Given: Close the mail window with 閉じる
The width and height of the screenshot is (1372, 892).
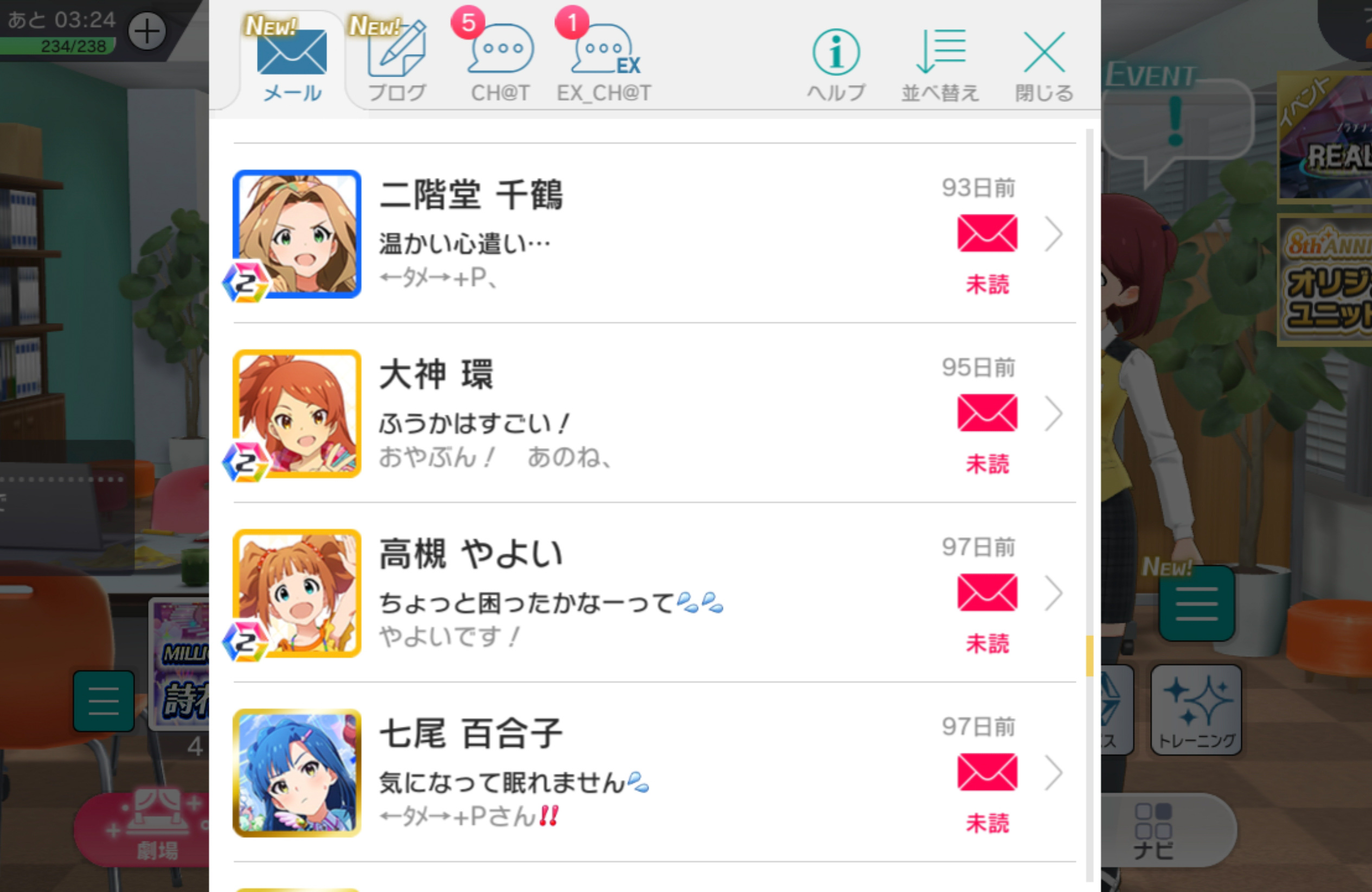Looking at the screenshot, I should 1044,62.
